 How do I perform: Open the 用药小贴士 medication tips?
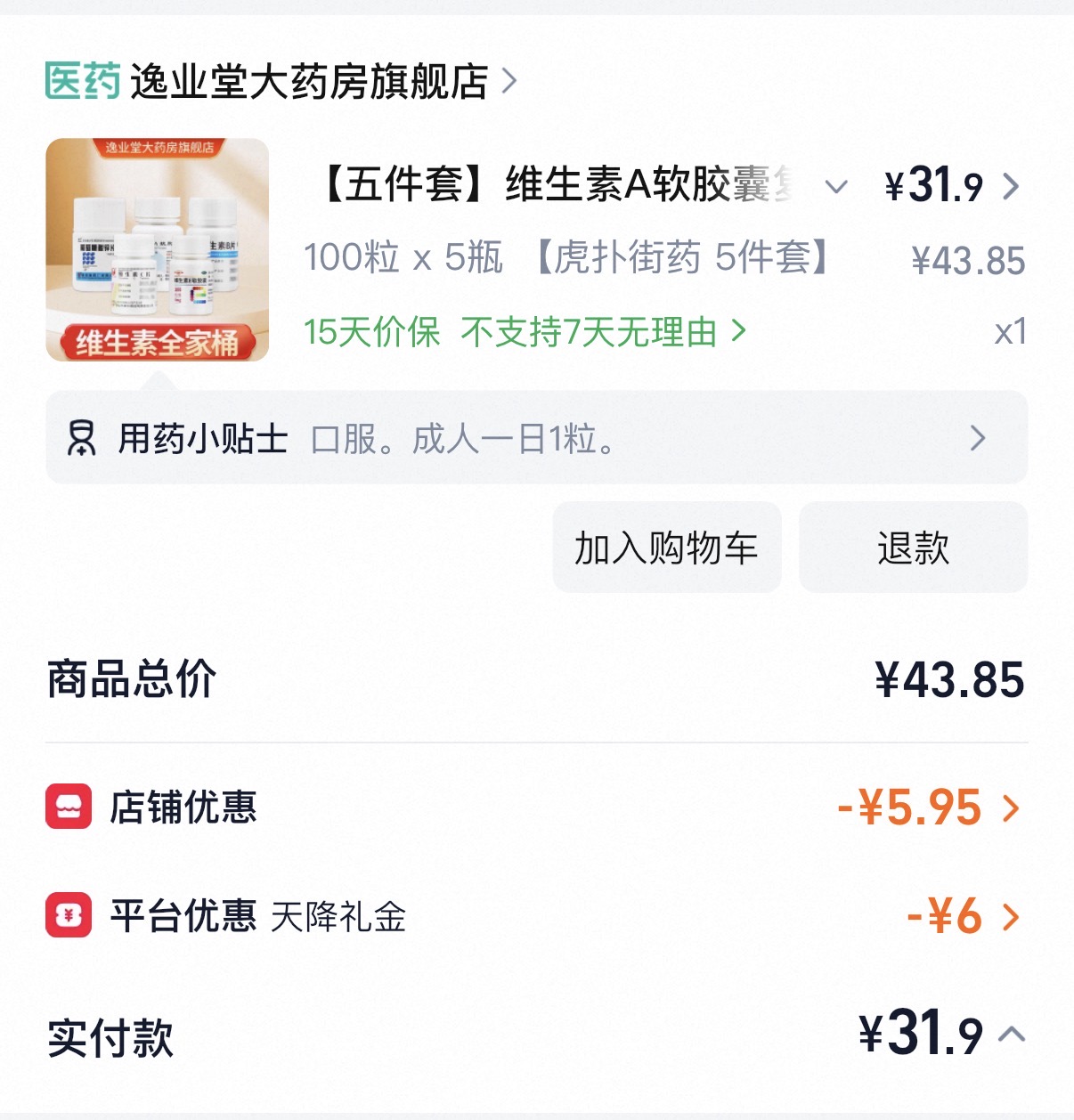point(536,438)
